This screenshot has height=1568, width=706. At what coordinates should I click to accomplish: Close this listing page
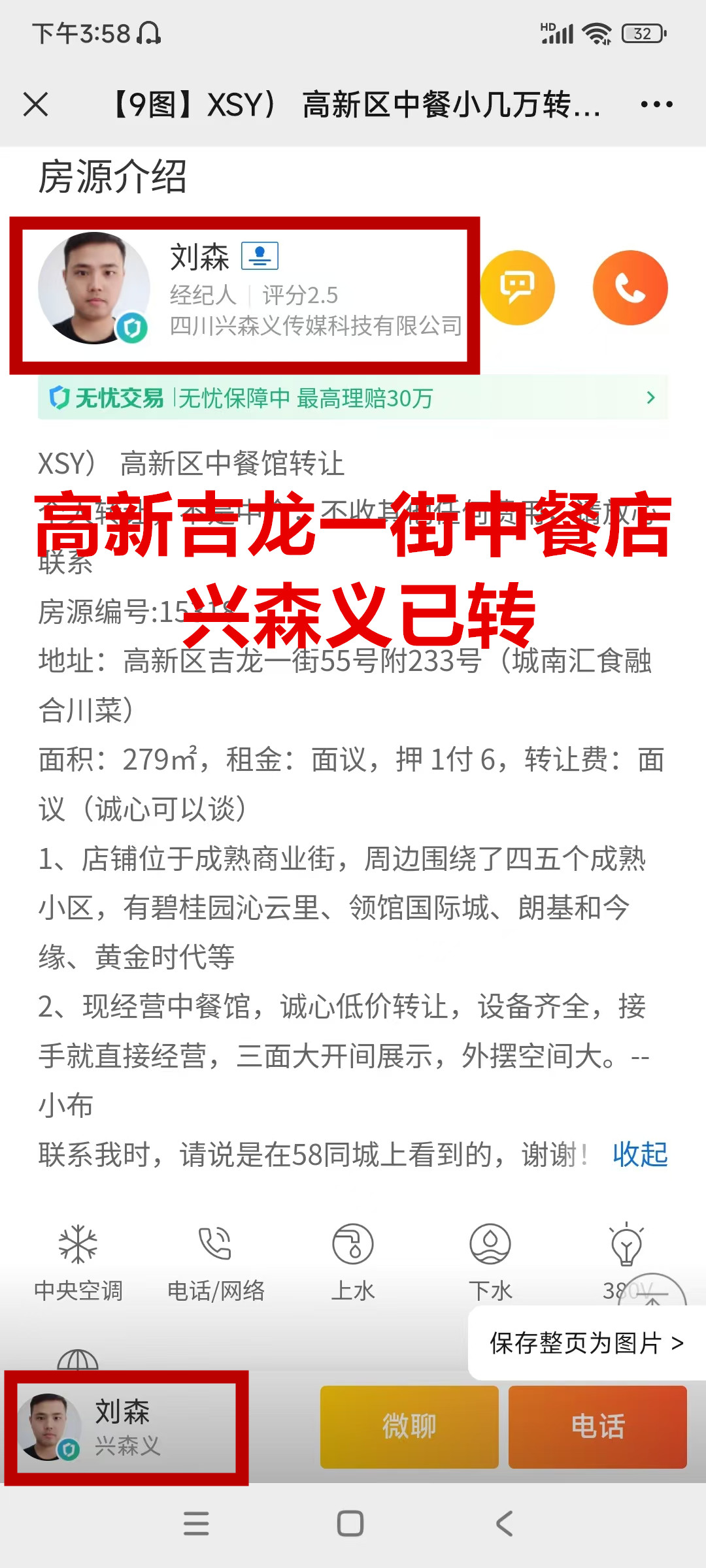tap(35, 105)
